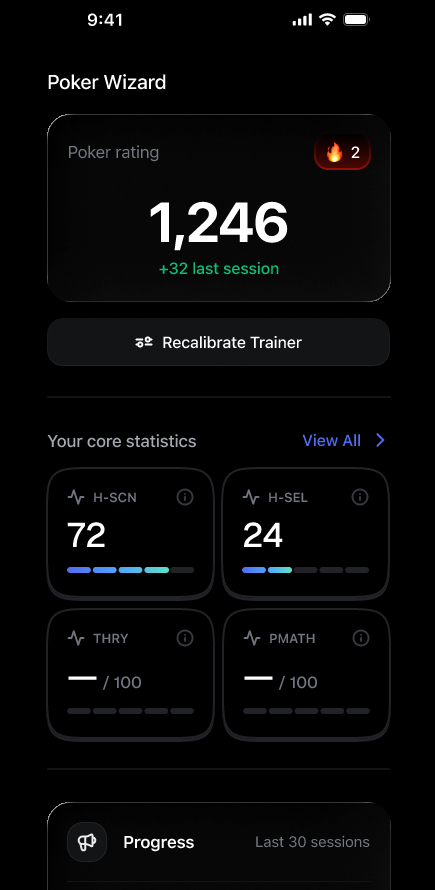This screenshot has height=890, width=435.
Task: Open the streak flame badge
Action: 342,153
